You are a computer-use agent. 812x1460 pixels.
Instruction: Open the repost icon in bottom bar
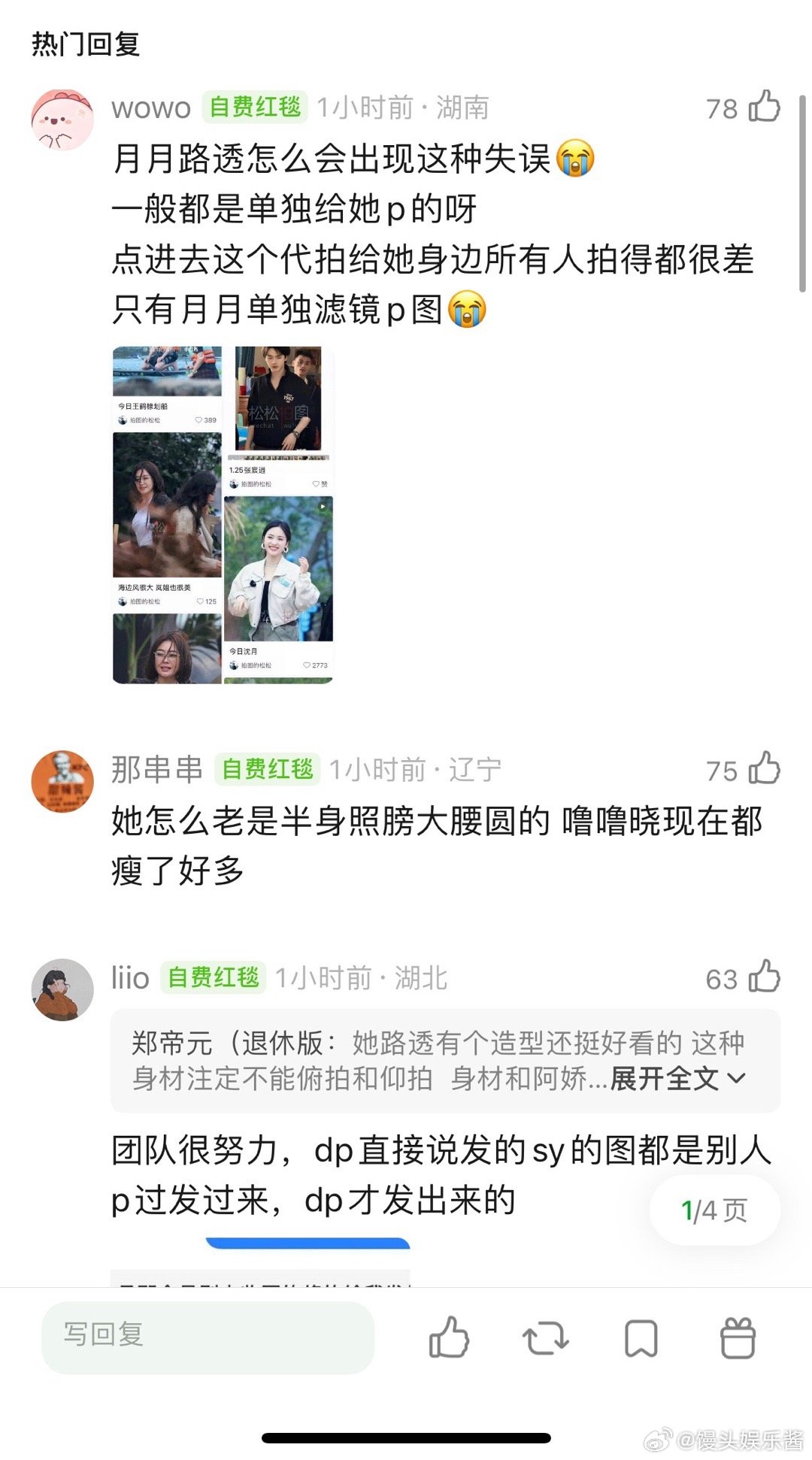tap(546, 1337)
